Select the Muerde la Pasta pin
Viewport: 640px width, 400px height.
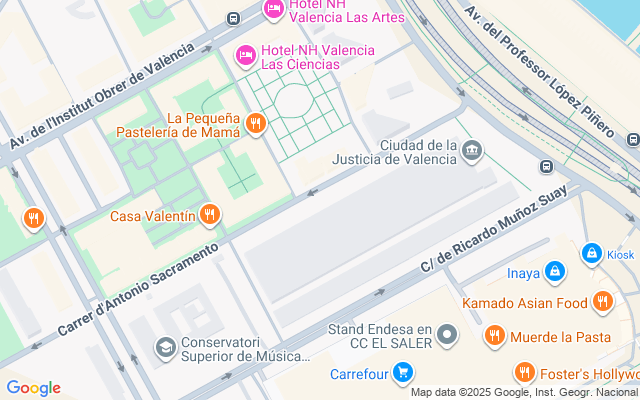494,336
